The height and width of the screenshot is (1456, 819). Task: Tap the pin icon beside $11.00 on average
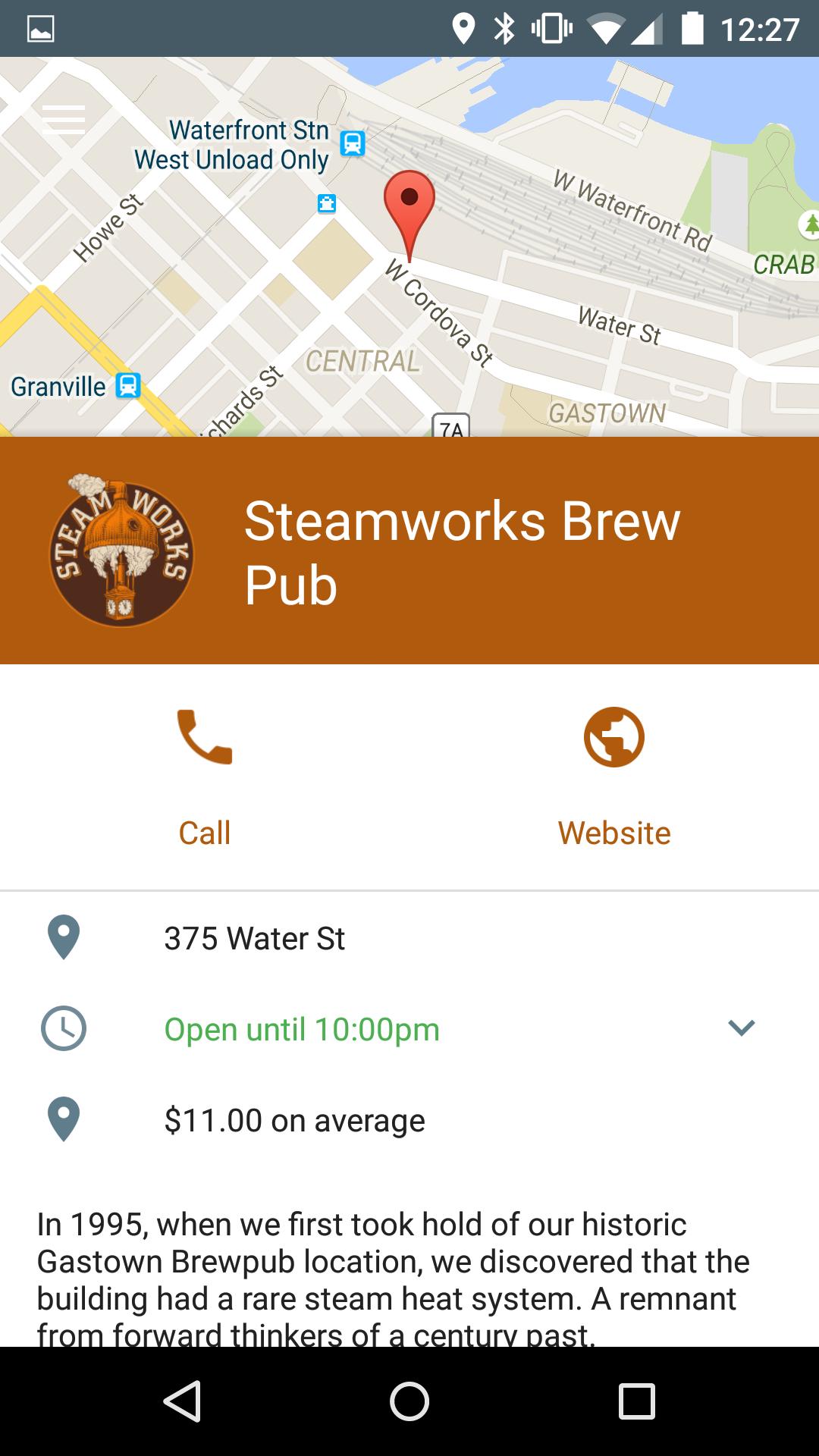coord(63,1120)
